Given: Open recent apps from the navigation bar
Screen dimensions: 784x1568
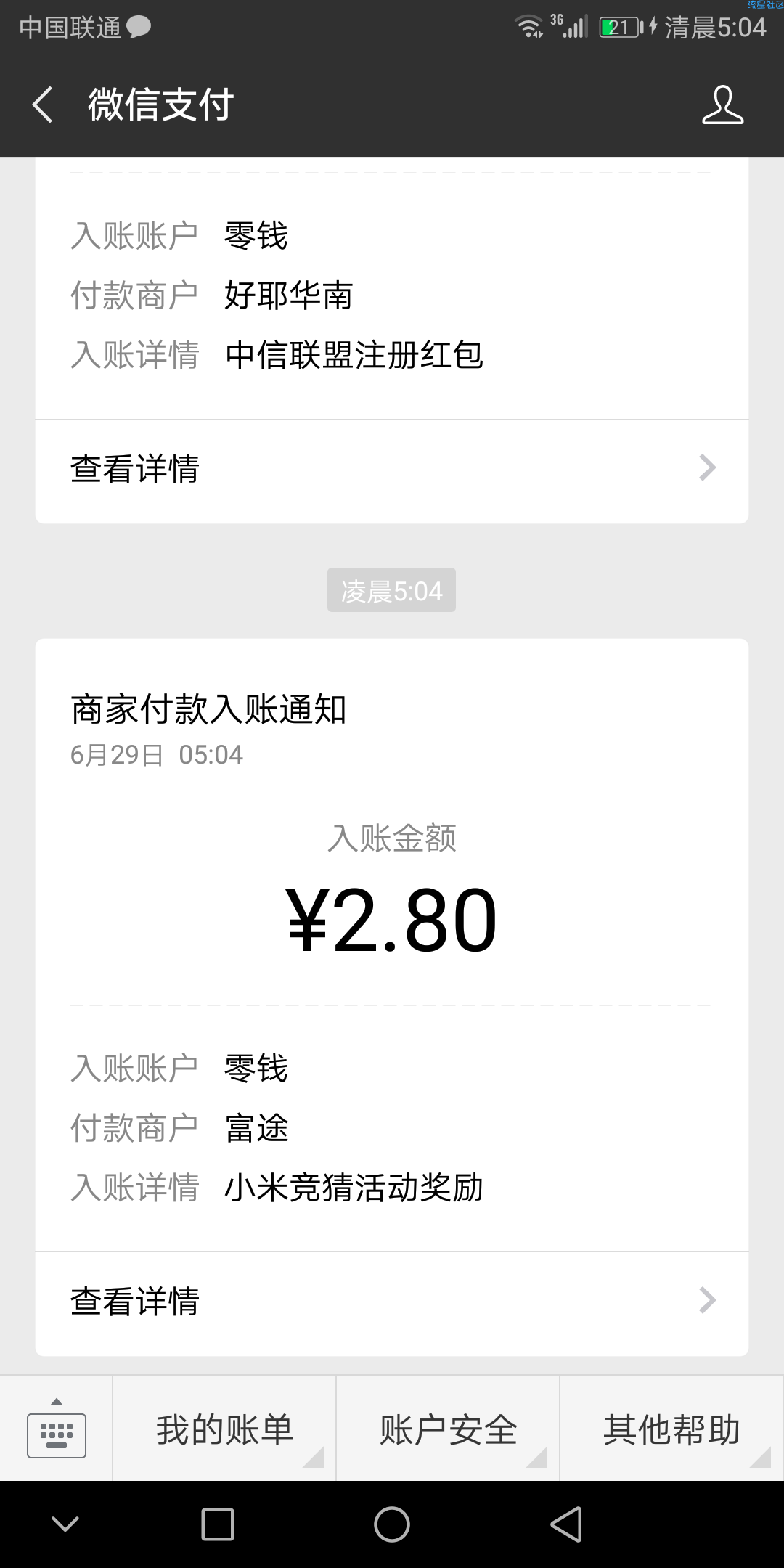Looking at the screenshot, I should tap(218, 1524).
